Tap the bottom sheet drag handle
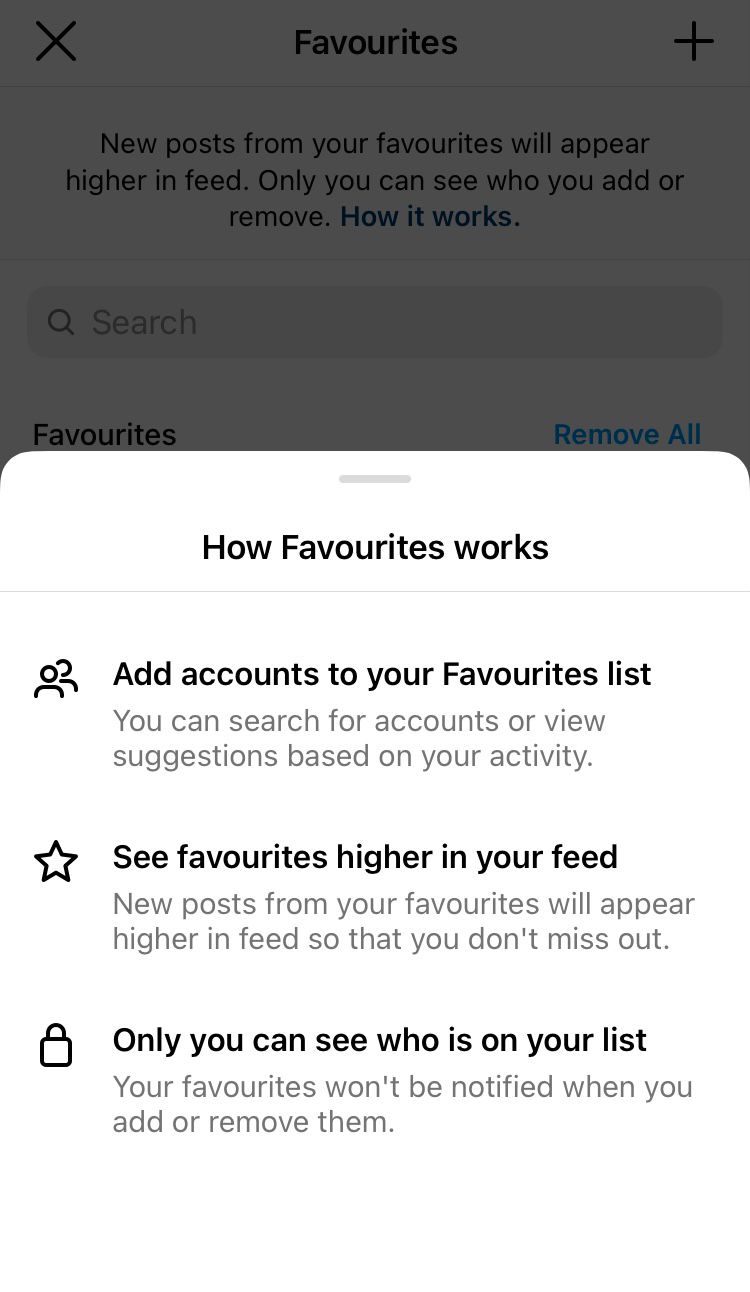This screenshot has width=750, height=1292. point(375,479)
